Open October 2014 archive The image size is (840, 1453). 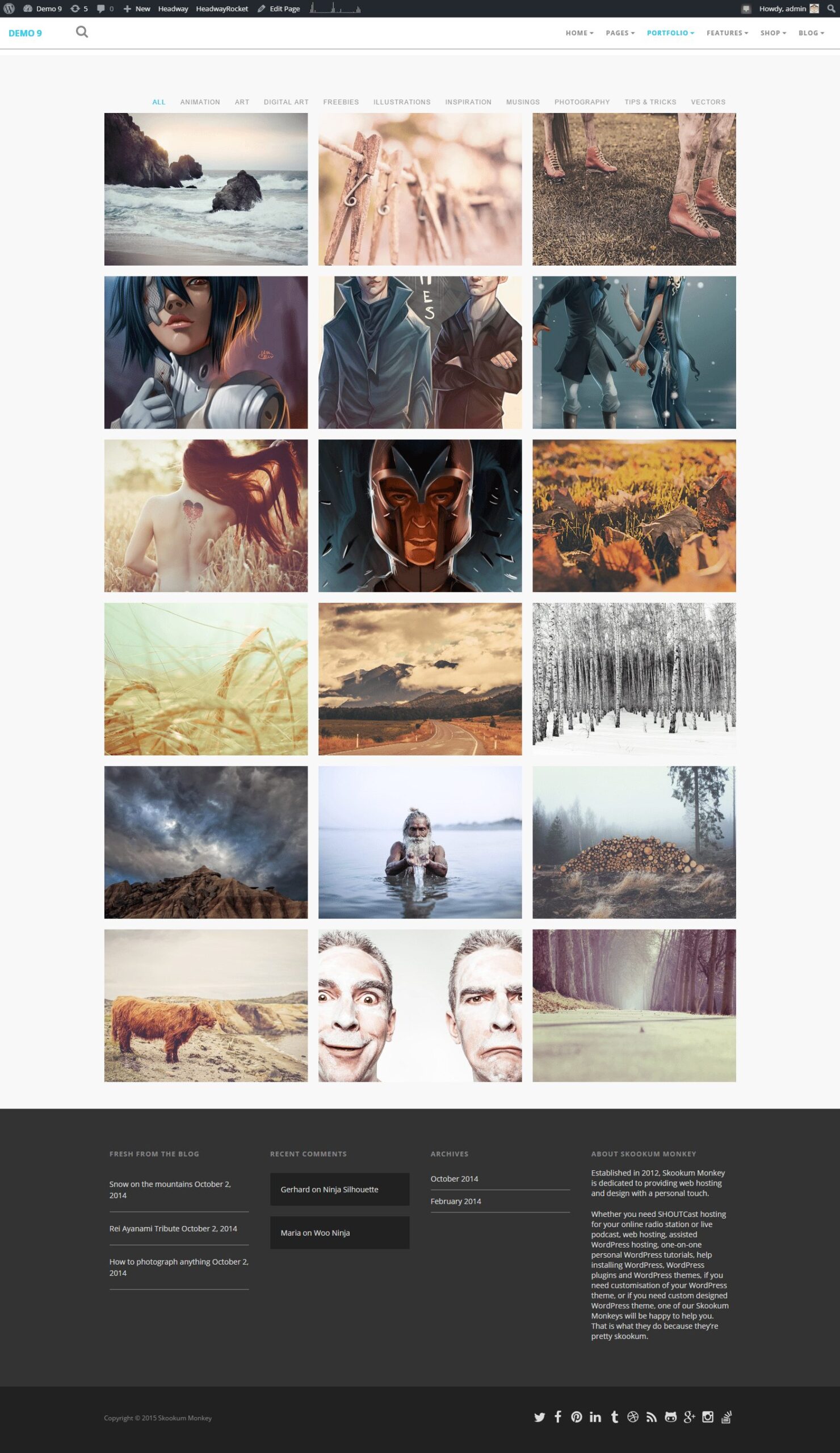point(454,1178)
